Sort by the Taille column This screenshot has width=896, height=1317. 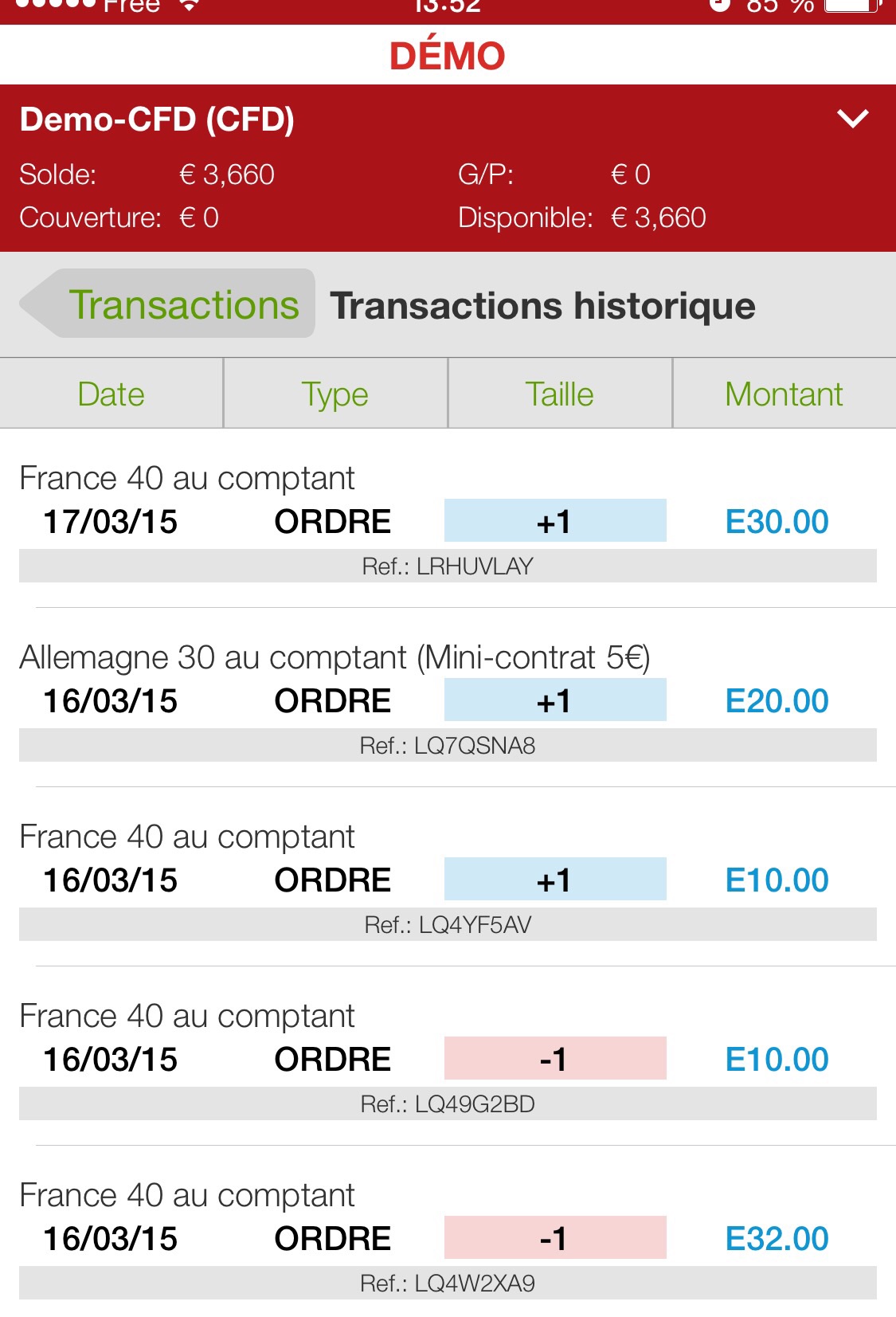[560, 394]
